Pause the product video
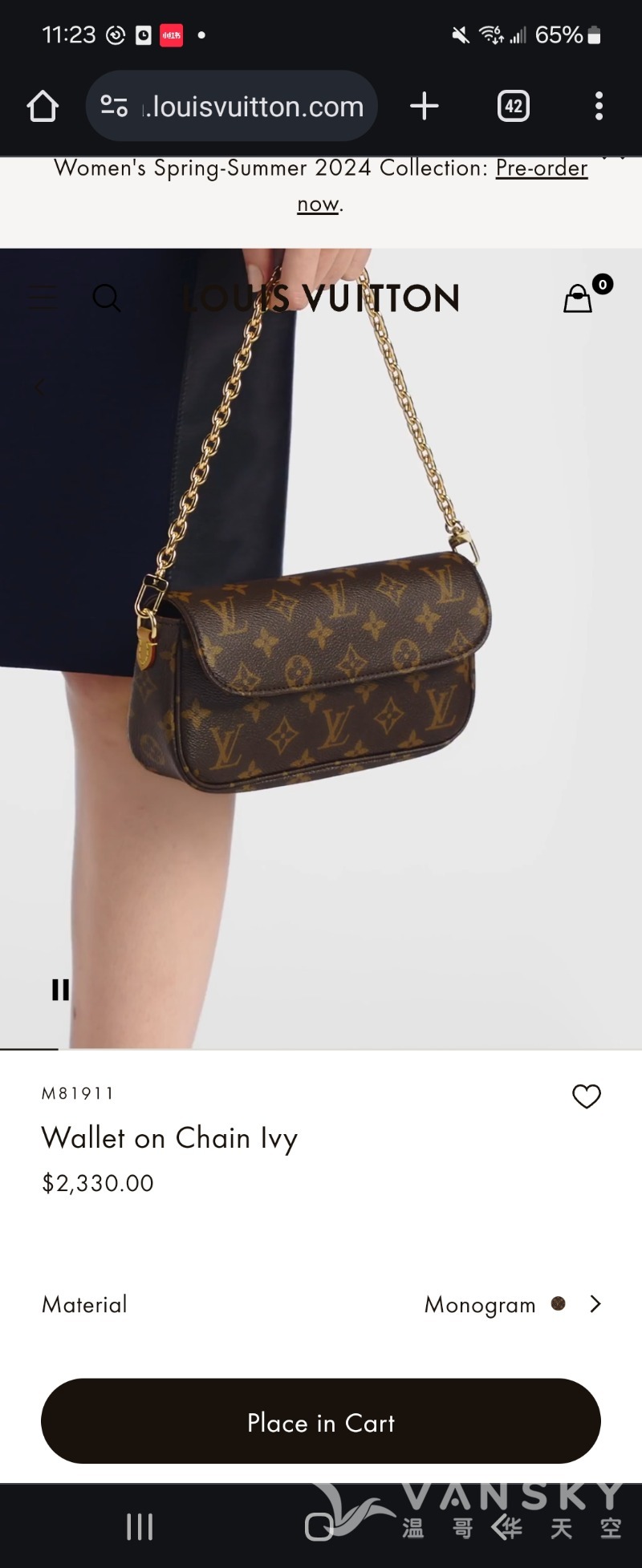This screenshot has height=1568, width=642. click(x=60, y=990)
